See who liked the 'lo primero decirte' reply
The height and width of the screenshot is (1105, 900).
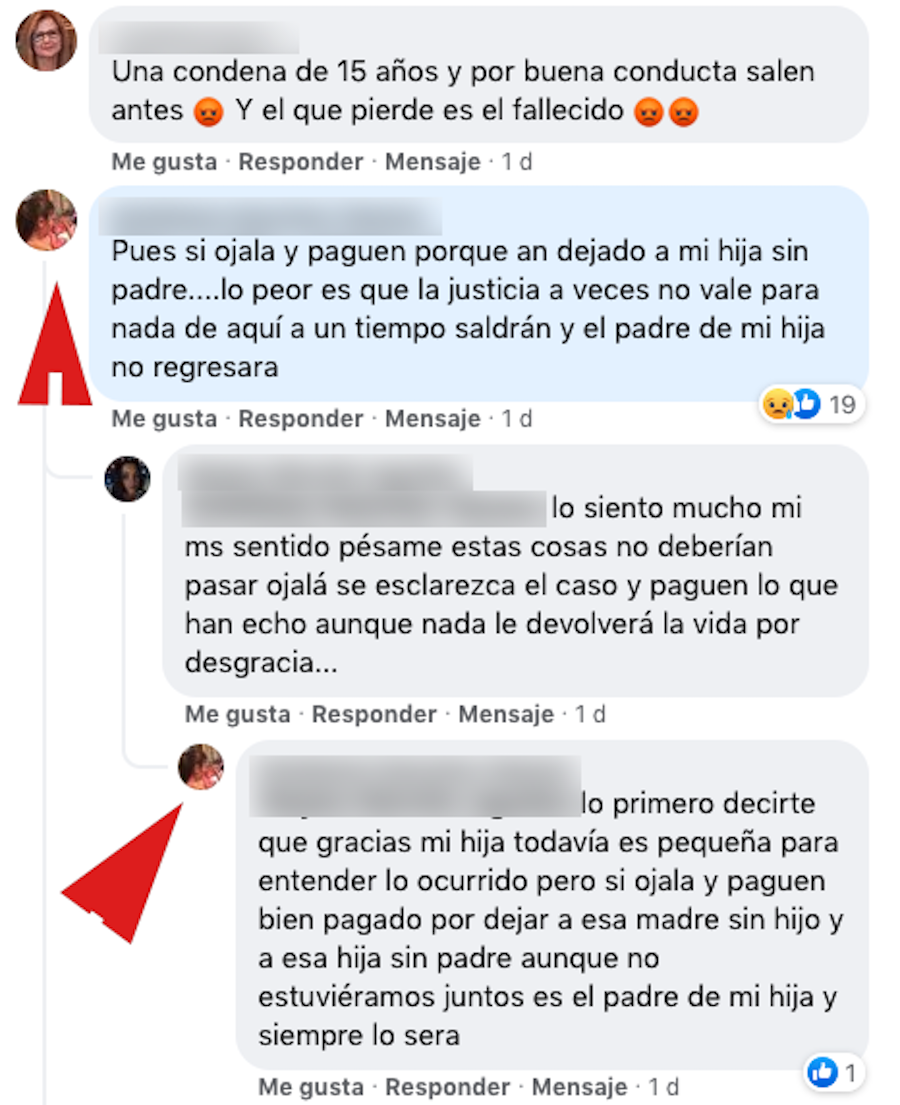(833, 1074)
